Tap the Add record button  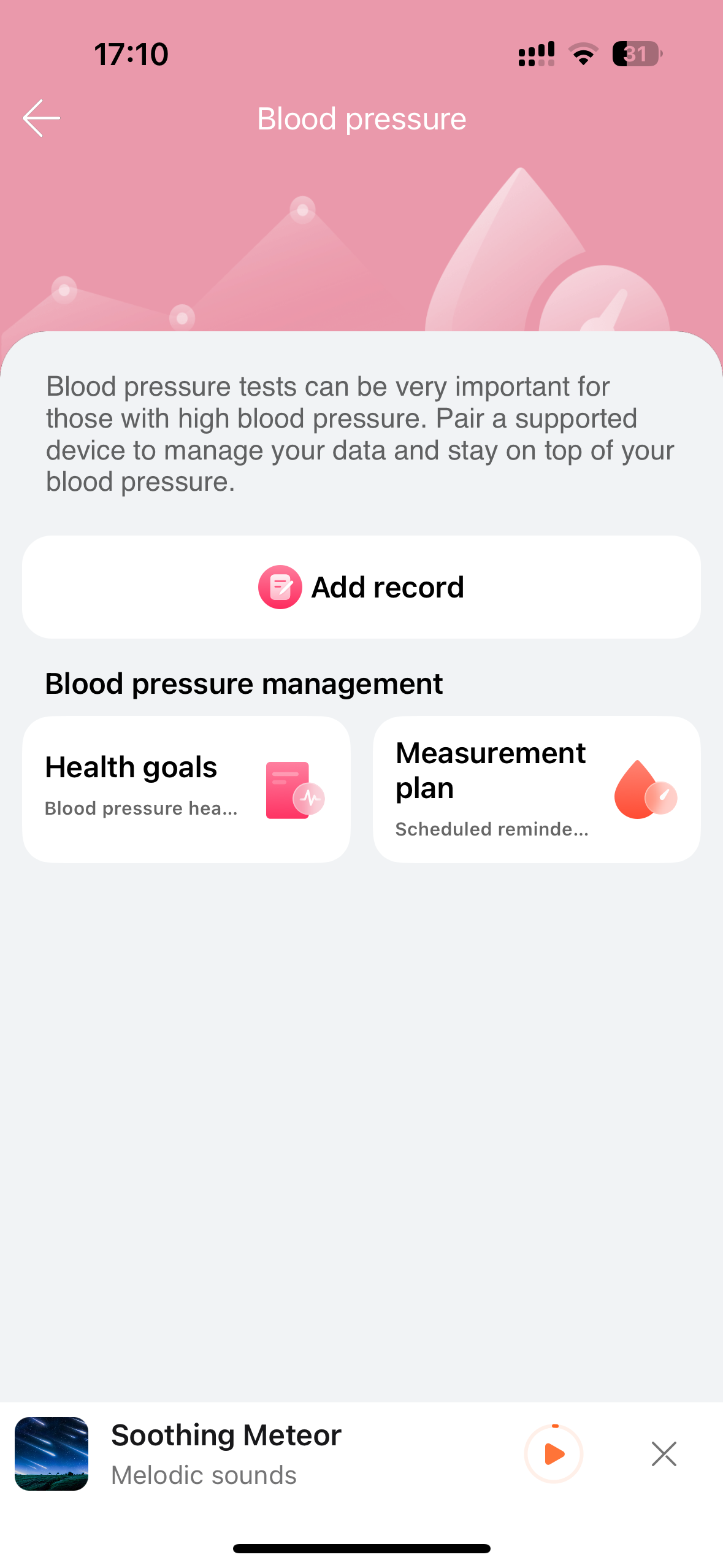[x=361, y=587]
